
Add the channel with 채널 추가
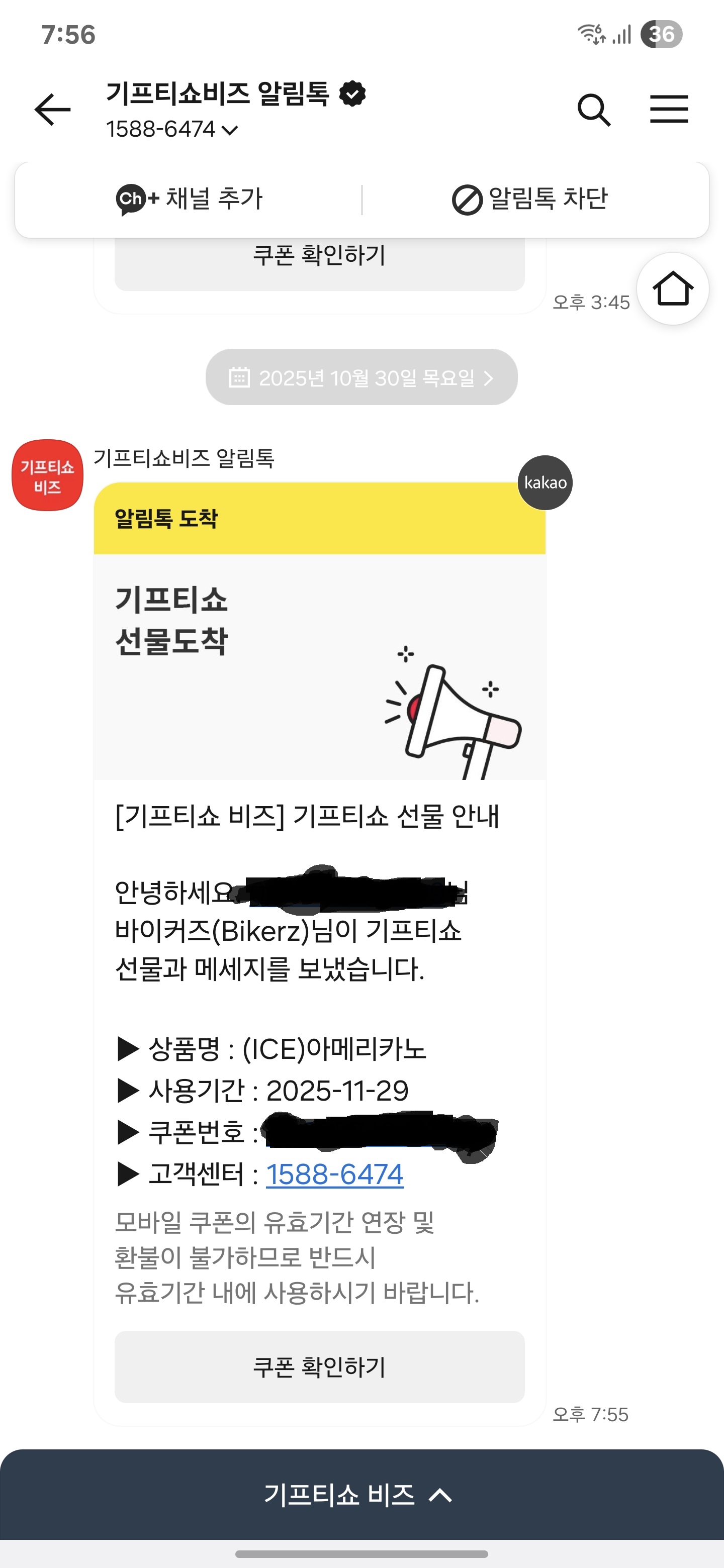[190, 199]
